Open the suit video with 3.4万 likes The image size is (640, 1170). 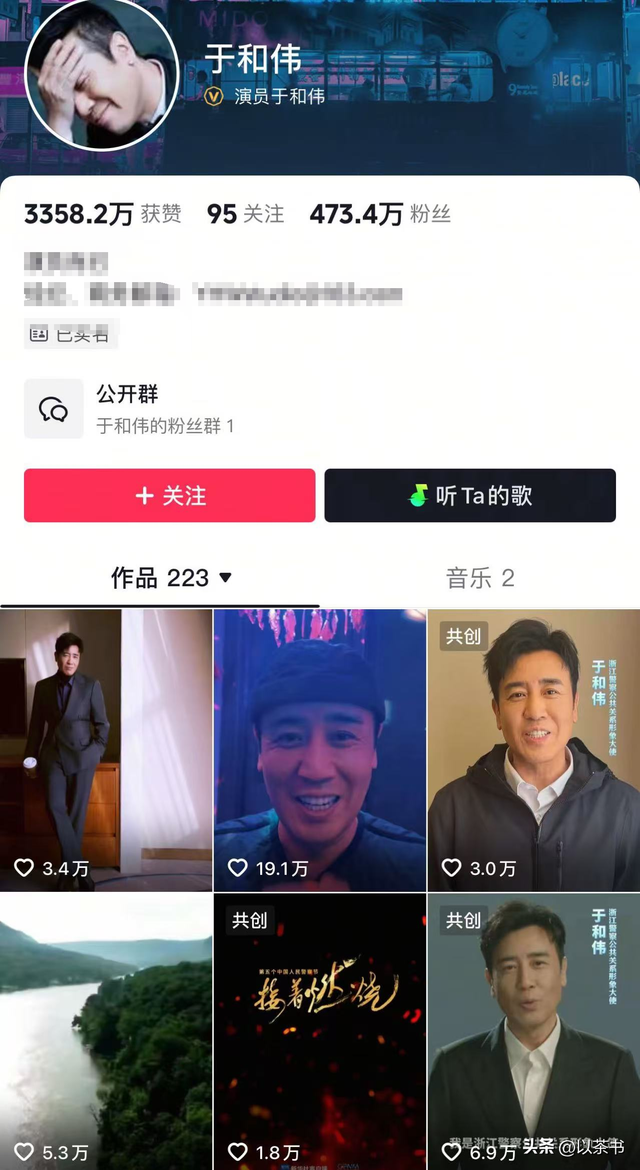pyautogui.click(x=105, y=748)
